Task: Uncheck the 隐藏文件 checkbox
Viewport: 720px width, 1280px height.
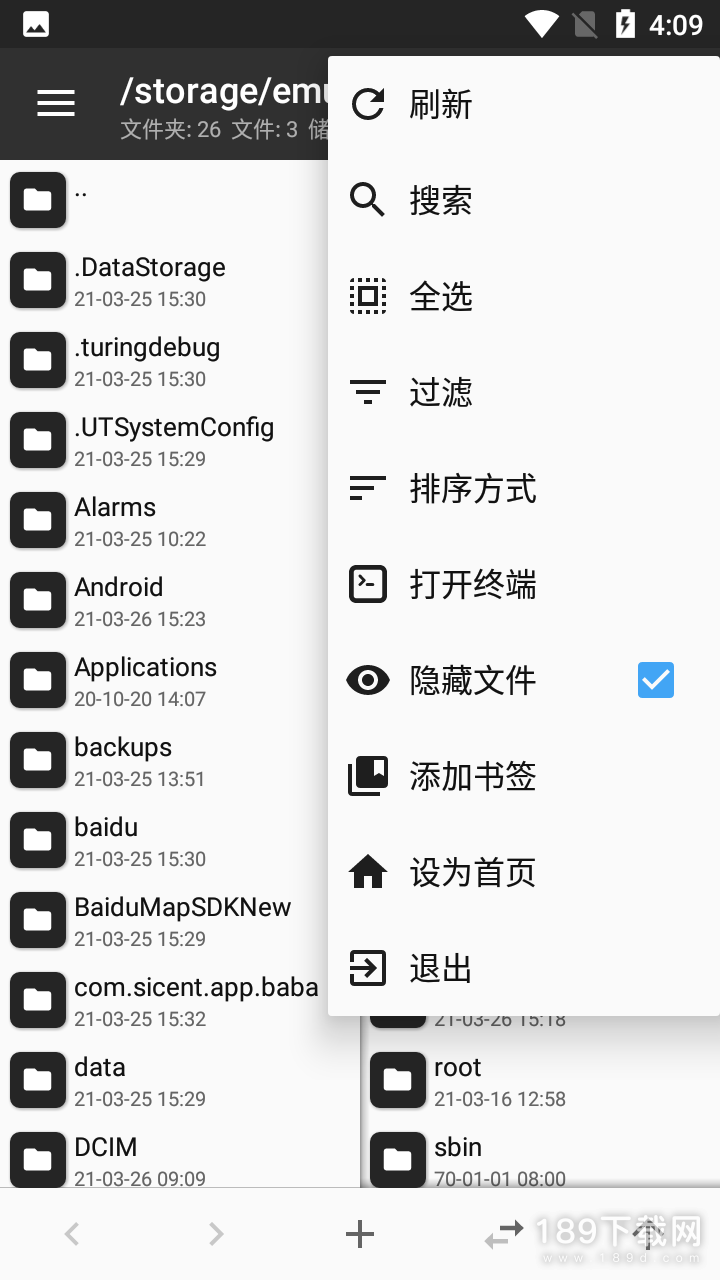Action: pos(656,680)
